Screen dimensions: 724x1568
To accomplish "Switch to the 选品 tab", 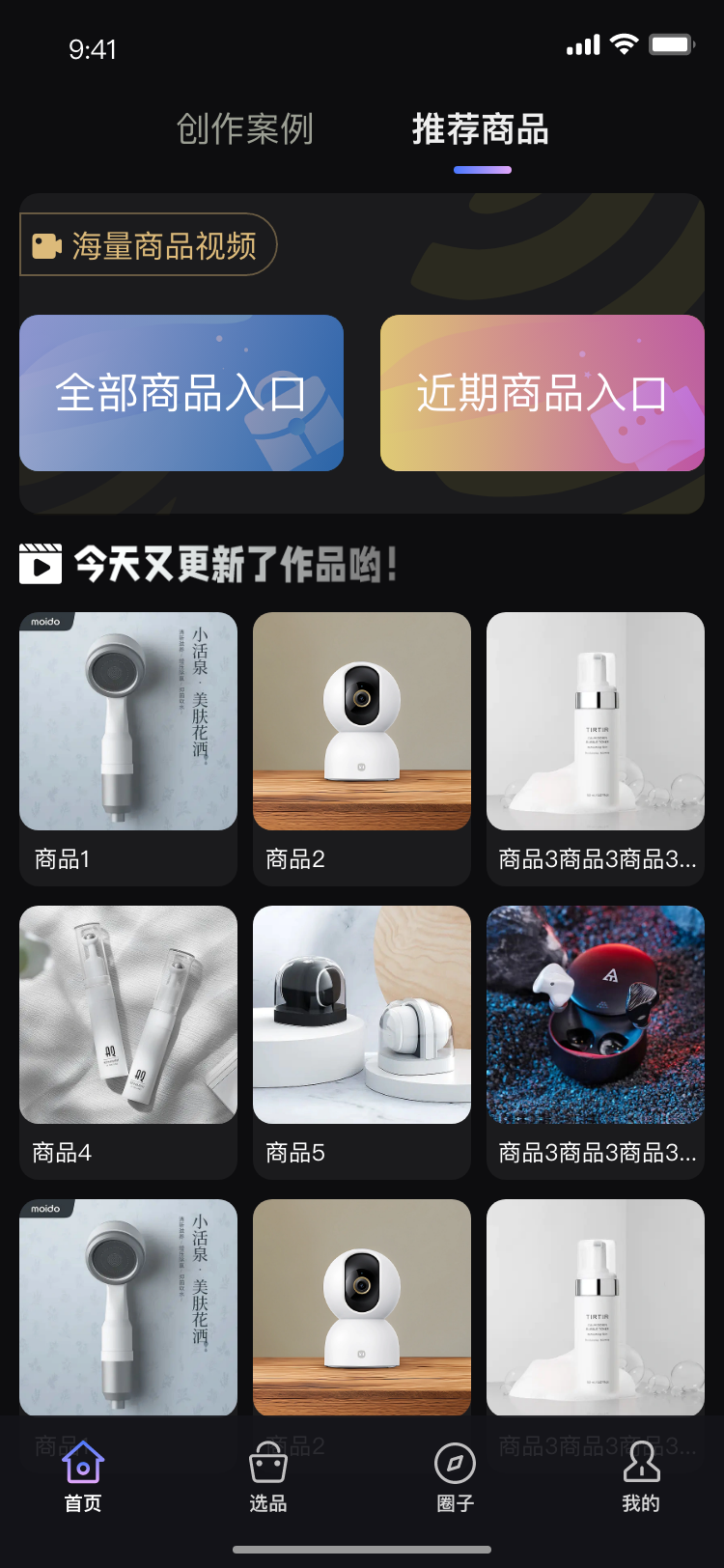I will pos(268,1477).
